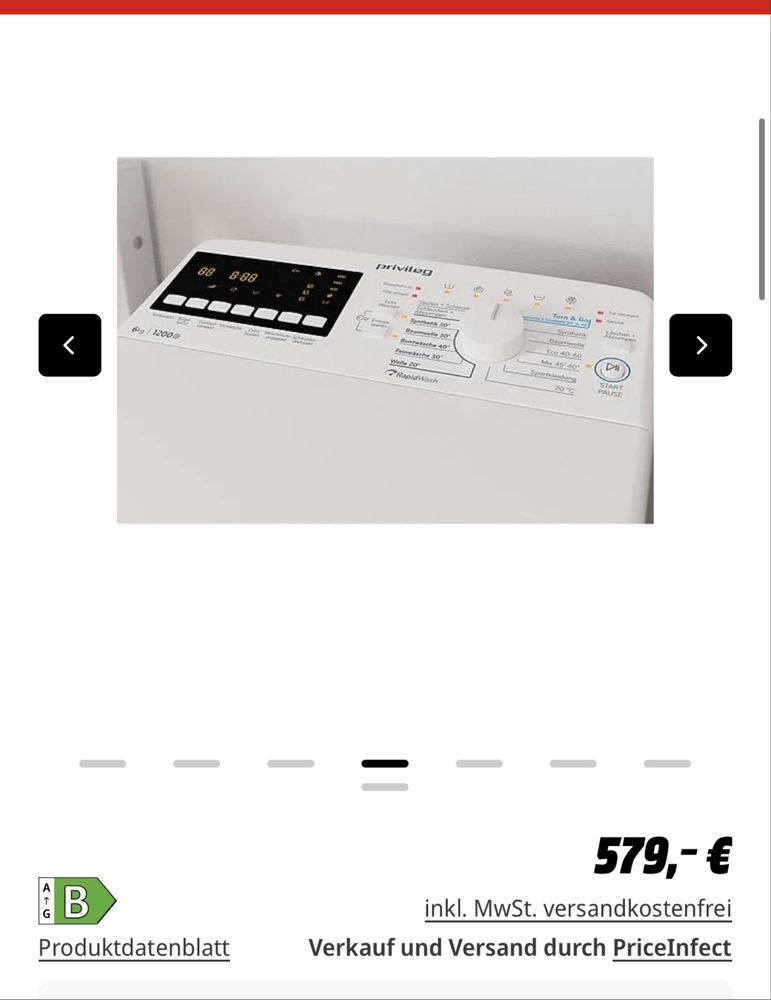
Task: Show the previous product image
Action: pyautogui.click(x=69, y=345)
